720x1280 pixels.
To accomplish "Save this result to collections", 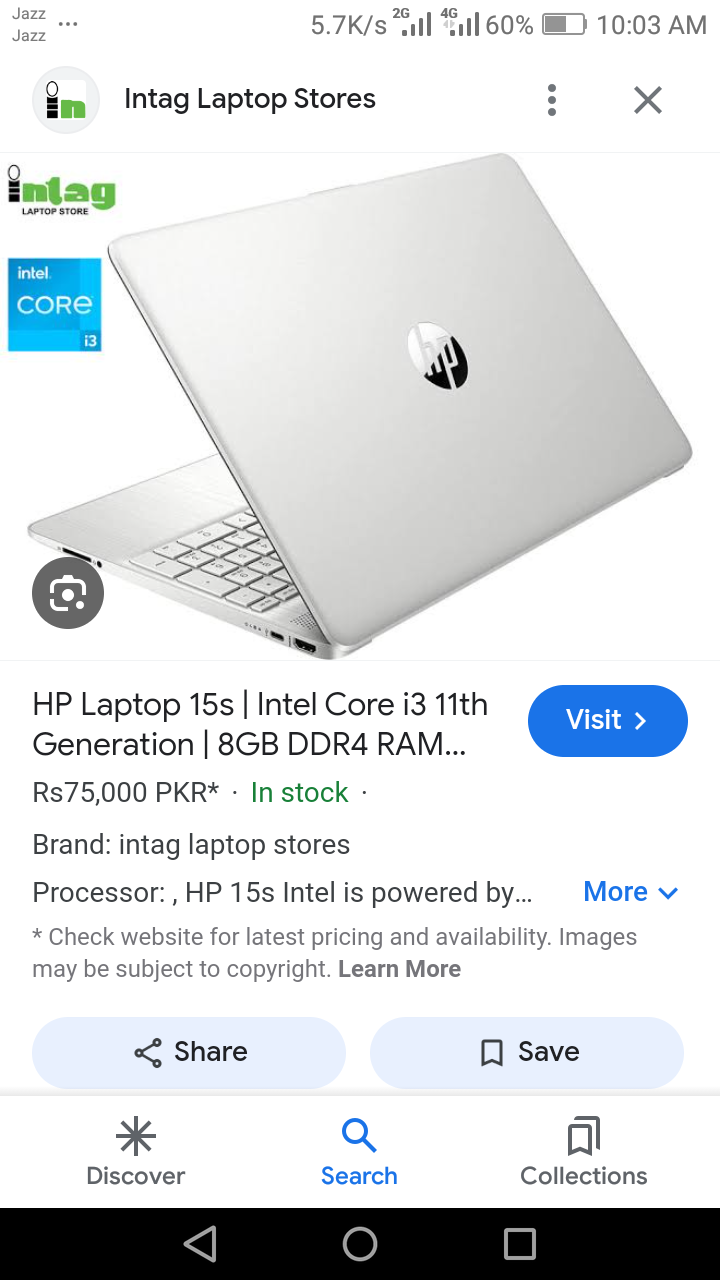I will pos(527,1052).
